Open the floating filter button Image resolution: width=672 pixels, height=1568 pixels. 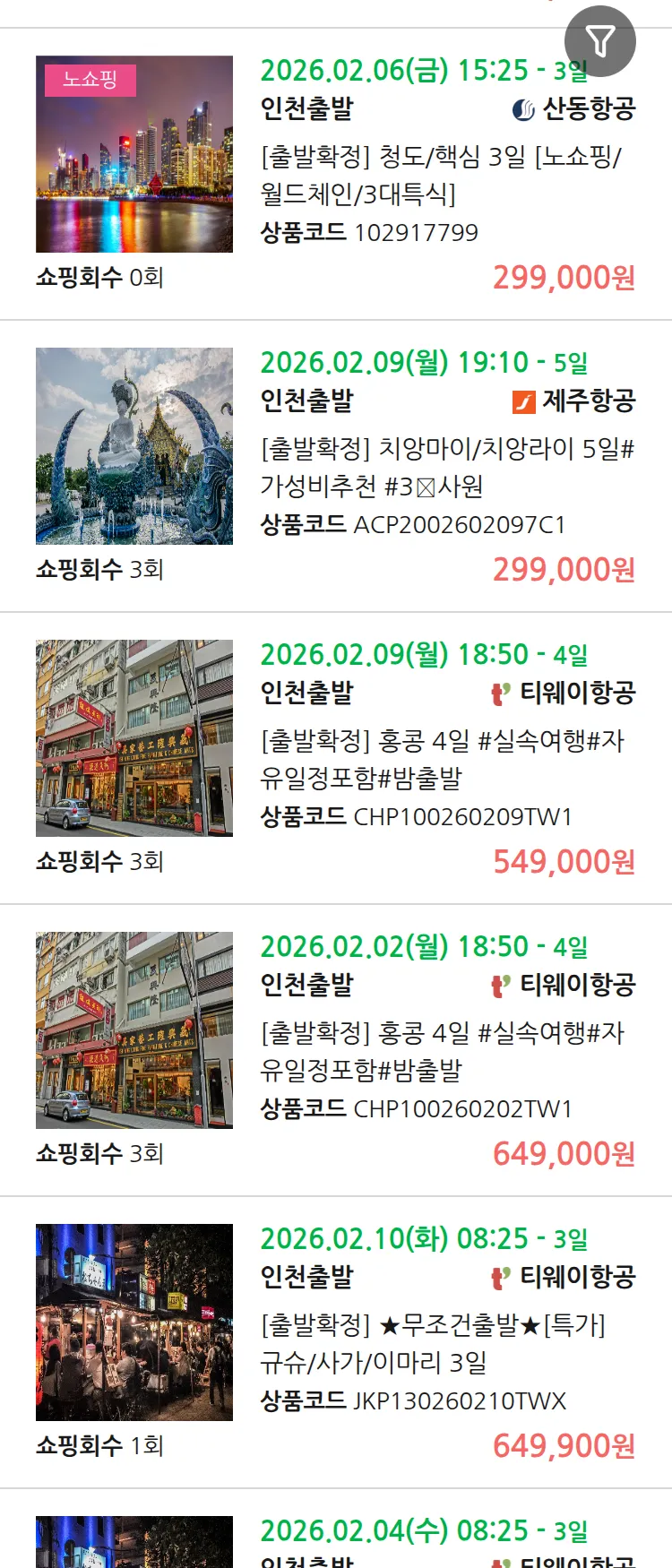point(599,41)
